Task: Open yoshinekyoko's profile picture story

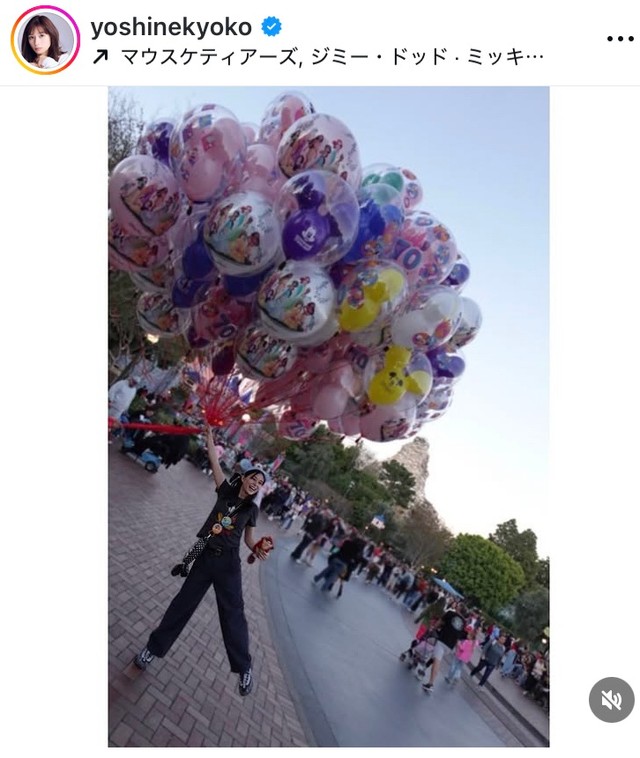Action: coord(44,40)
